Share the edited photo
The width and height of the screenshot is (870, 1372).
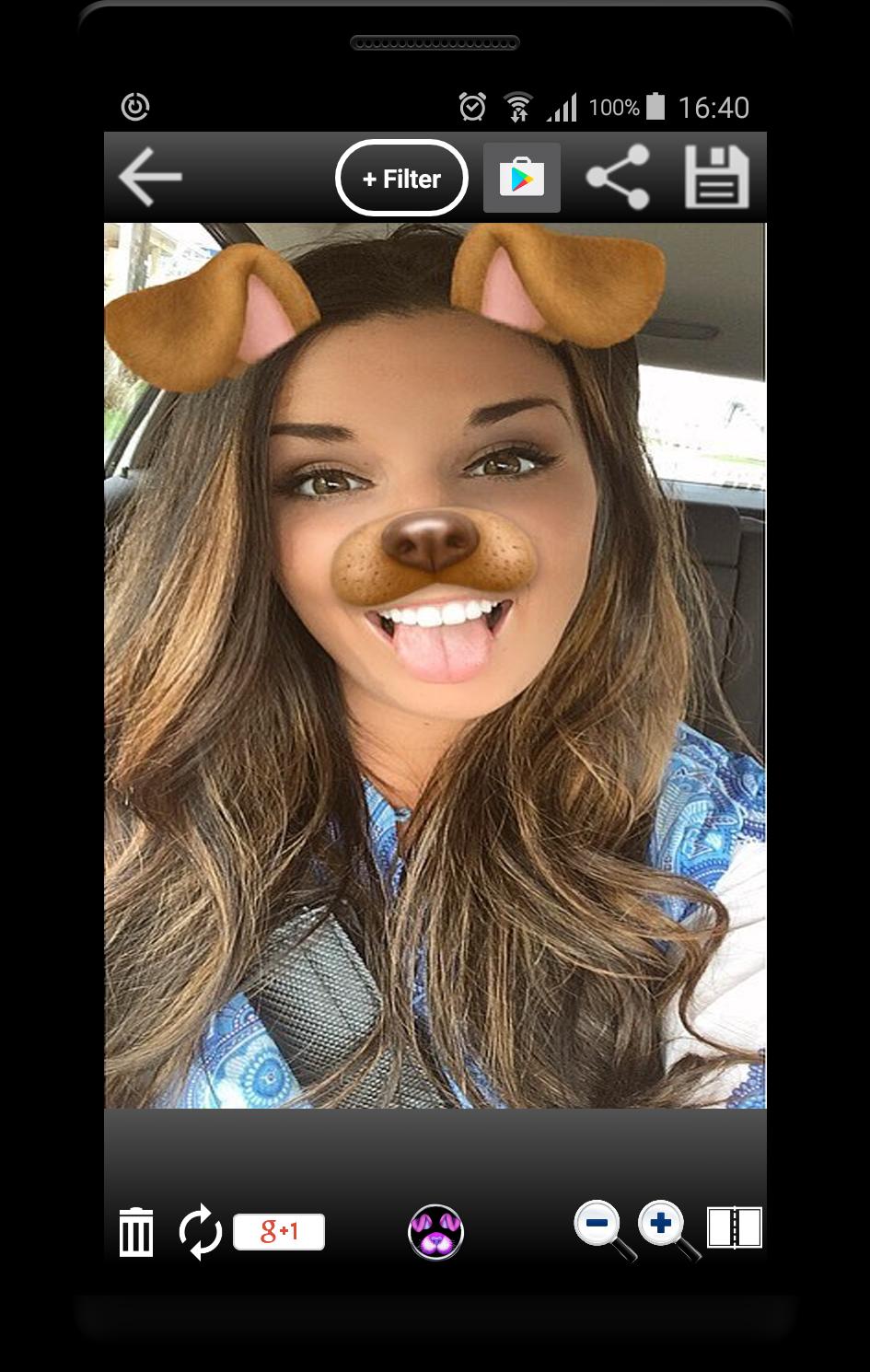point(618,177)
